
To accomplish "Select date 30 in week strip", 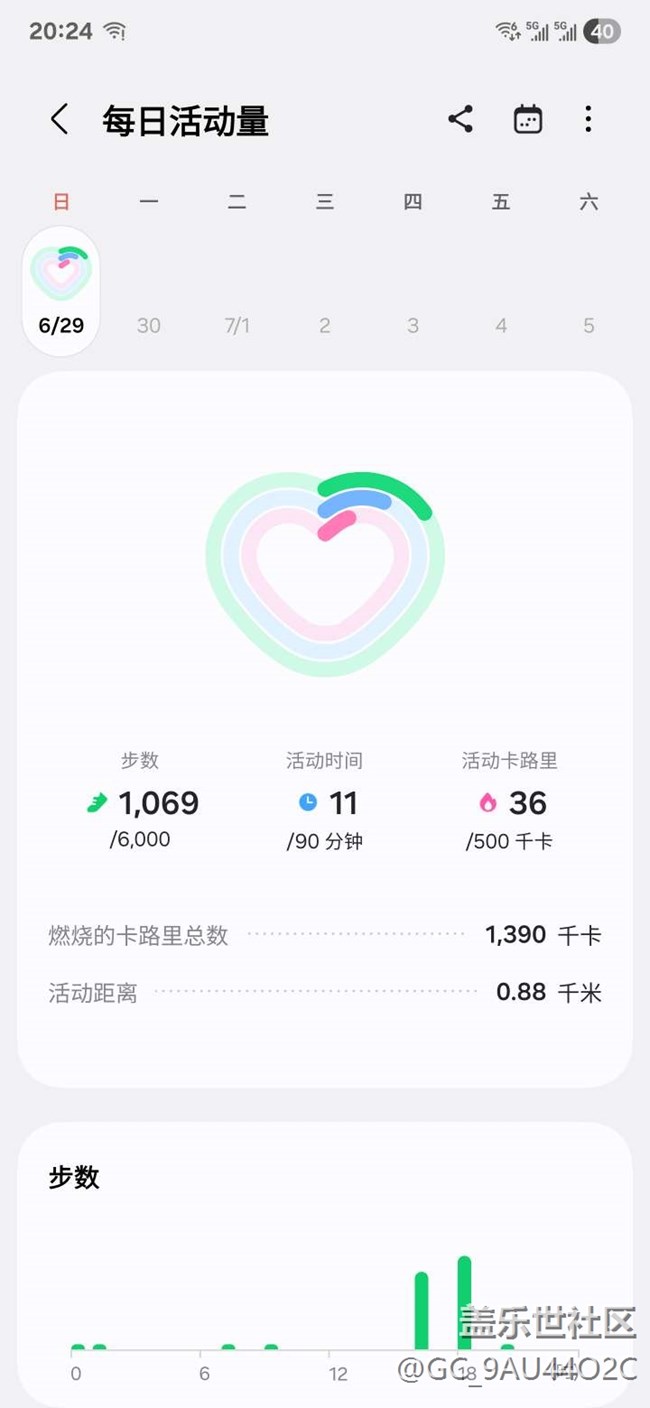I will (149, 325).
